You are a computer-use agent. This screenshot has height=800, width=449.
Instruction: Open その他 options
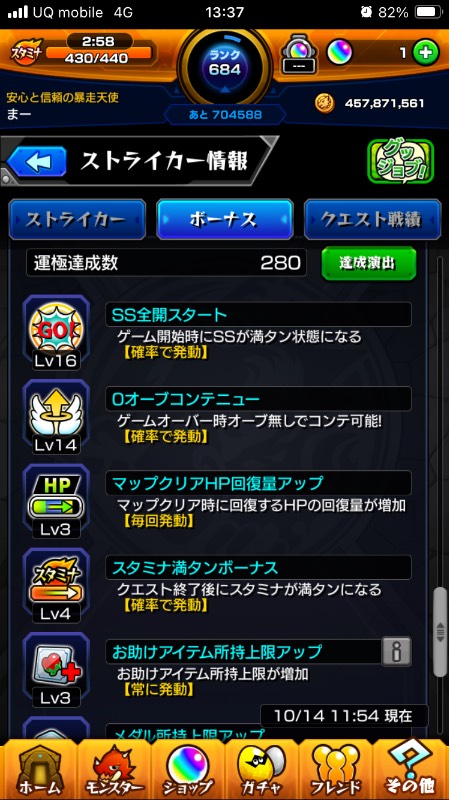[x=411, y=769]
